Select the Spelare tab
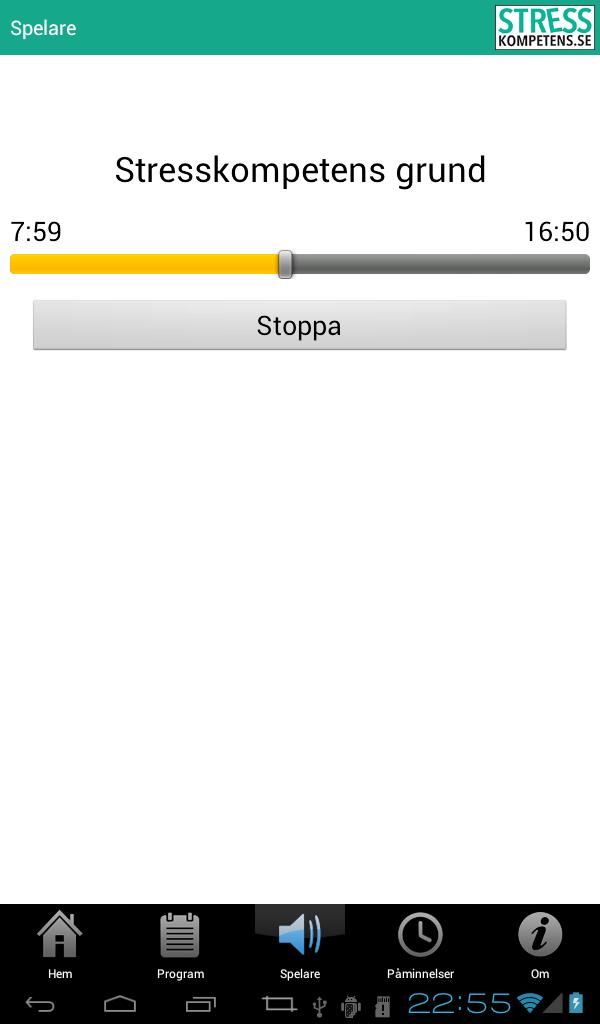600x1024 pixels. click(300, 945)
